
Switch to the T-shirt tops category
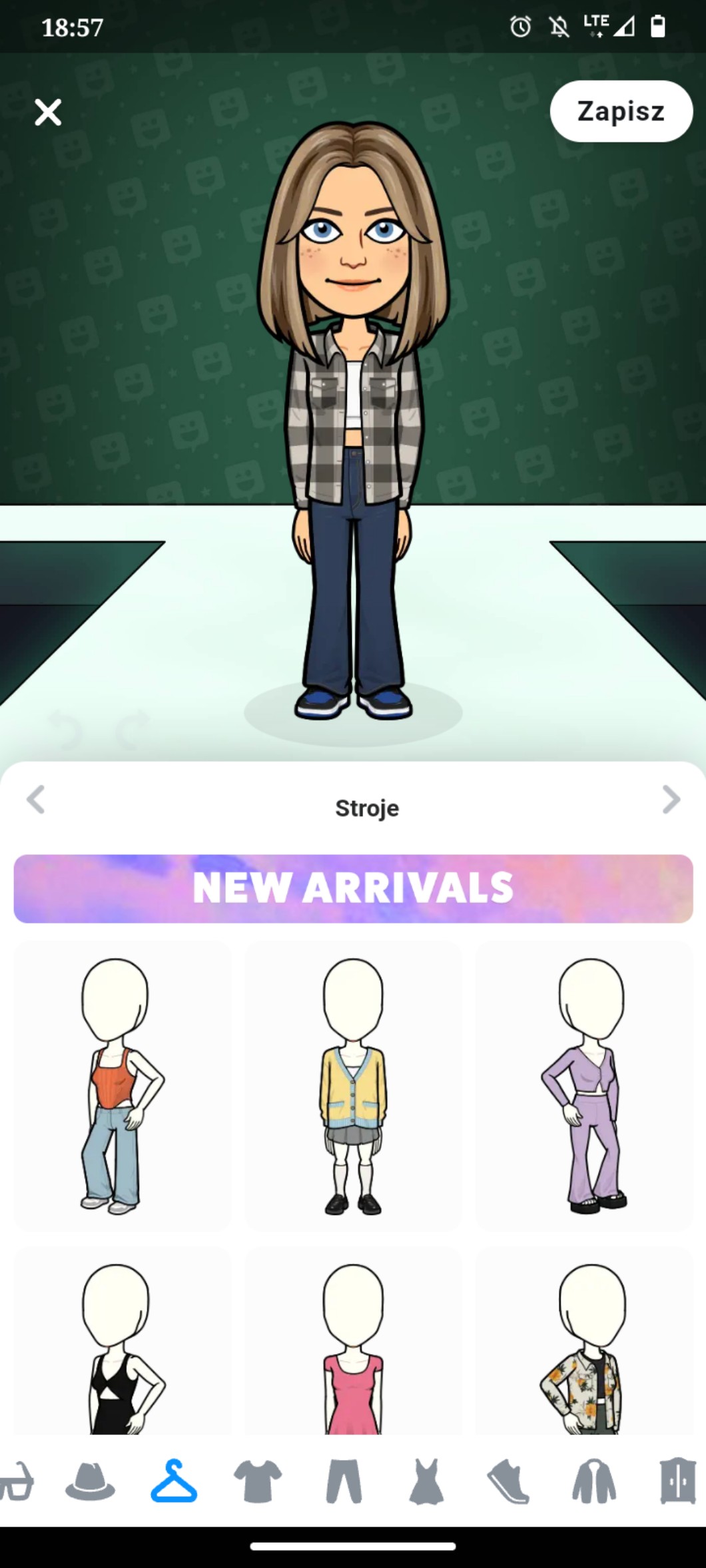(x=258, y=1482)
